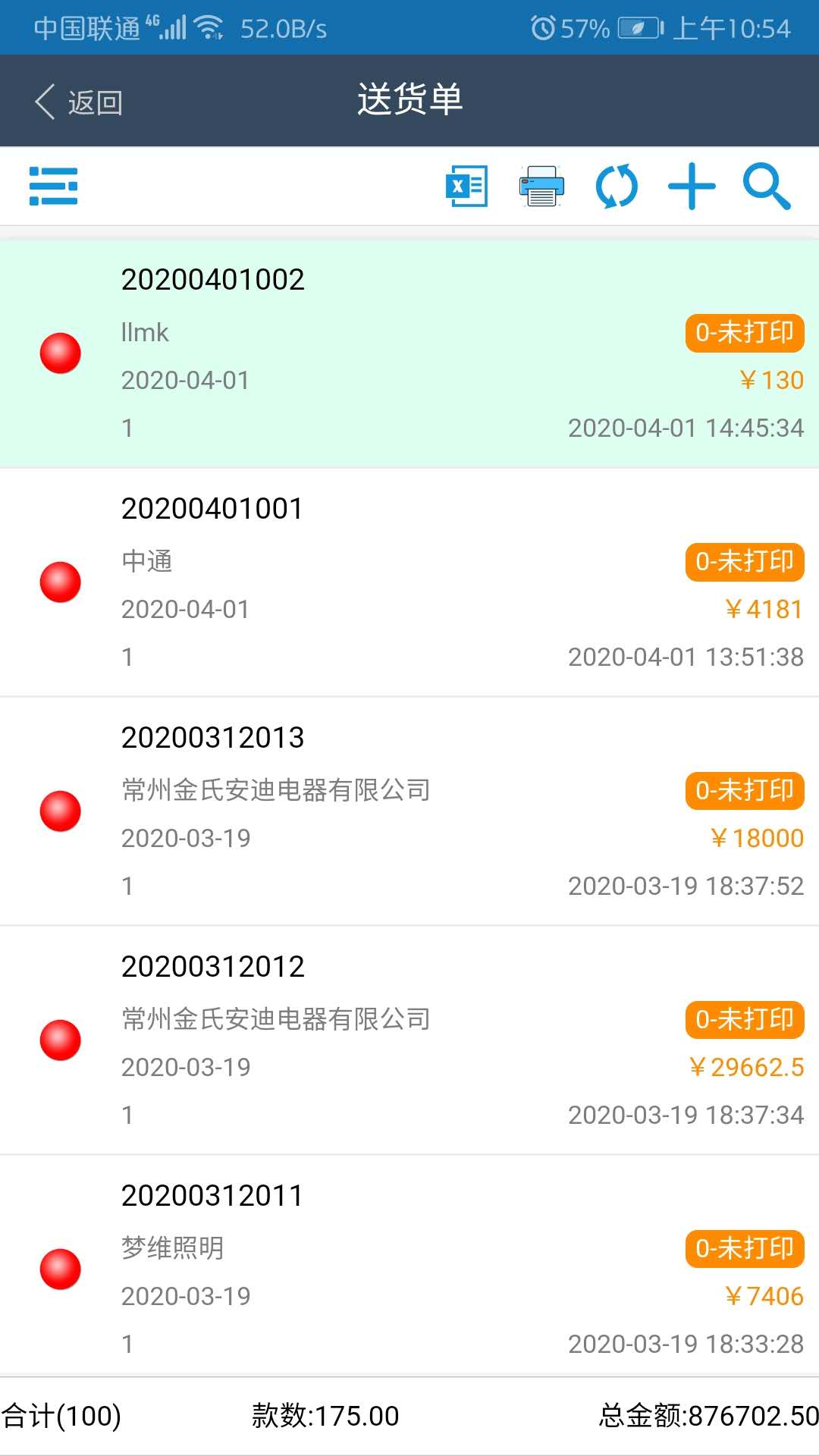
Task: Open the search magnifier
Action: click(x=767, y=186)
